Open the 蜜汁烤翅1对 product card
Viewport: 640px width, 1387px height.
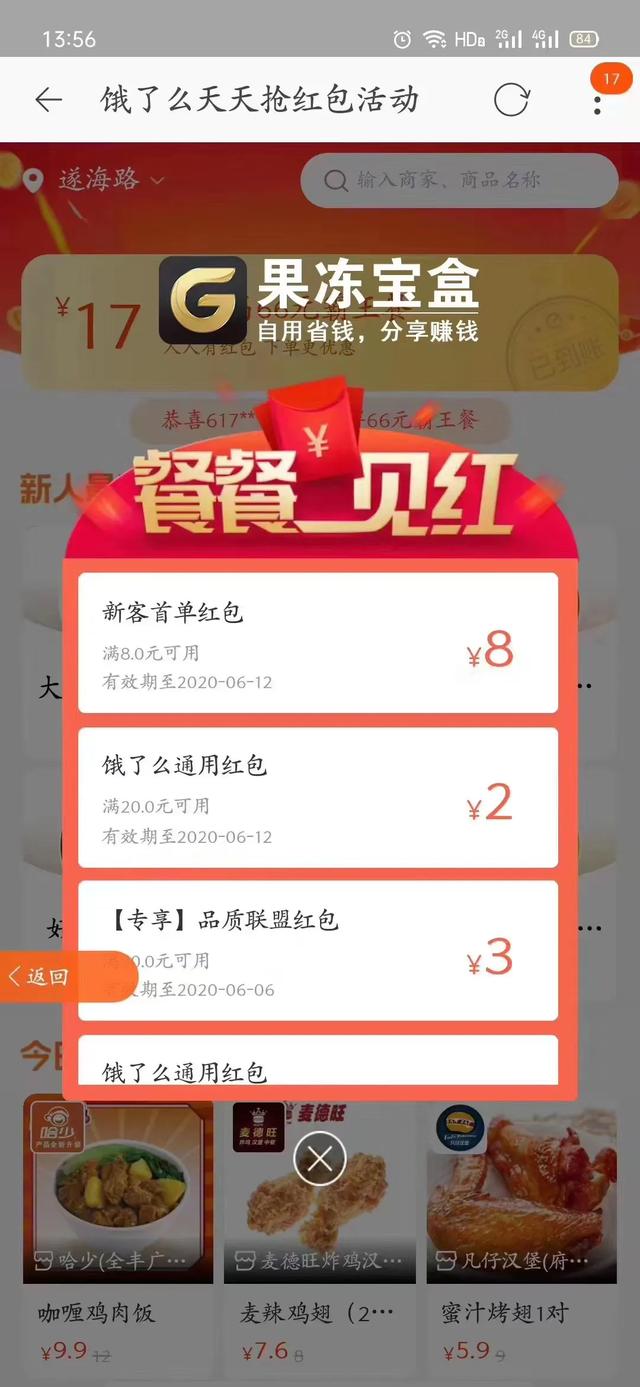(520, 1230)
